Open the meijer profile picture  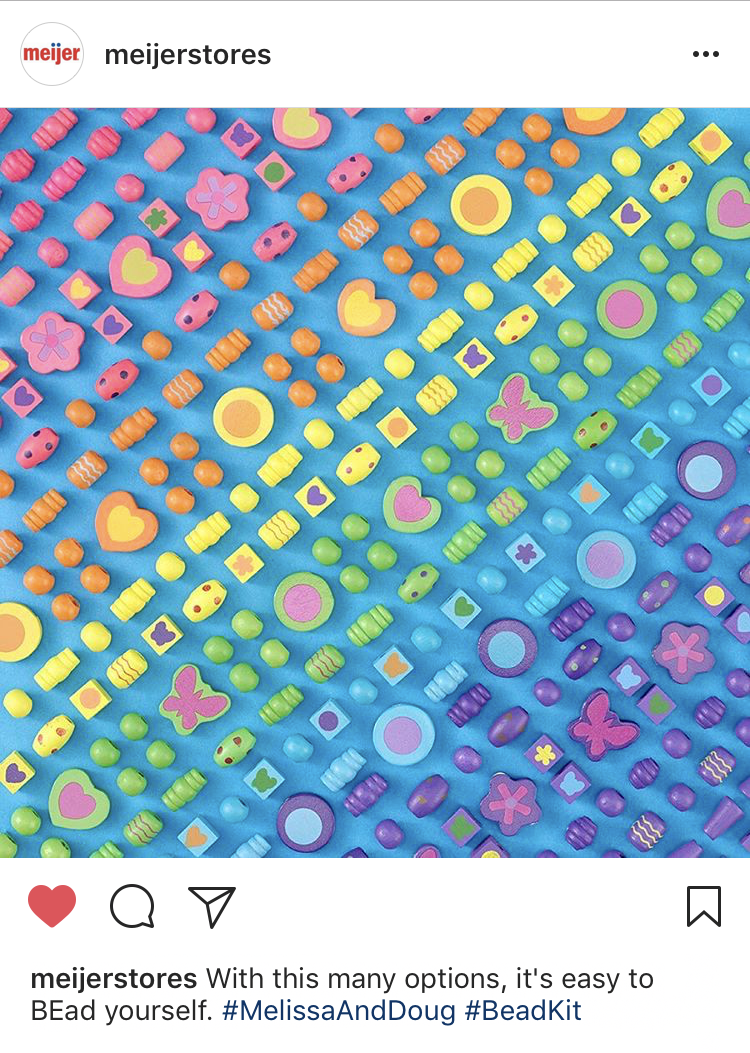point(51,54)
